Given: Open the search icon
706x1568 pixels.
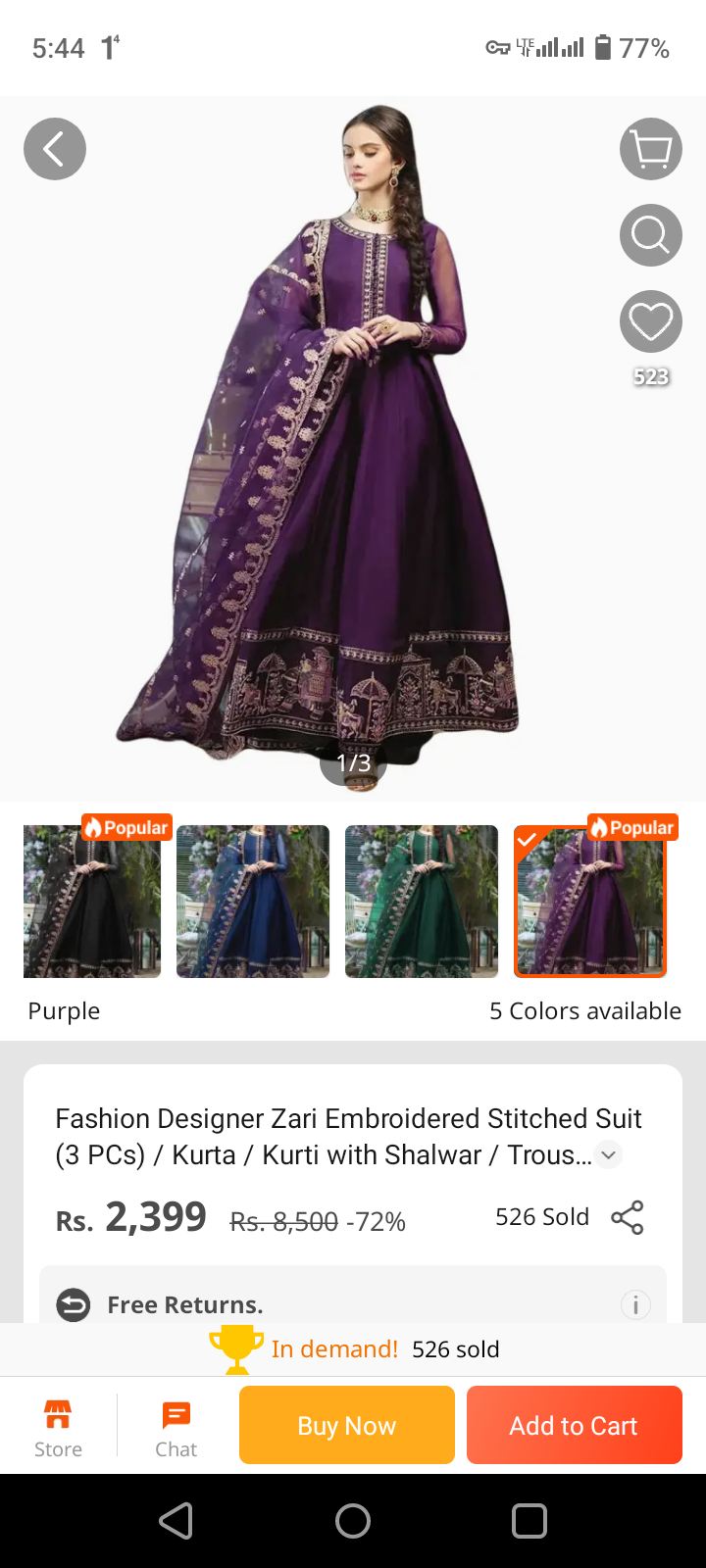Looking at the screenshot, I should point(651,235).
